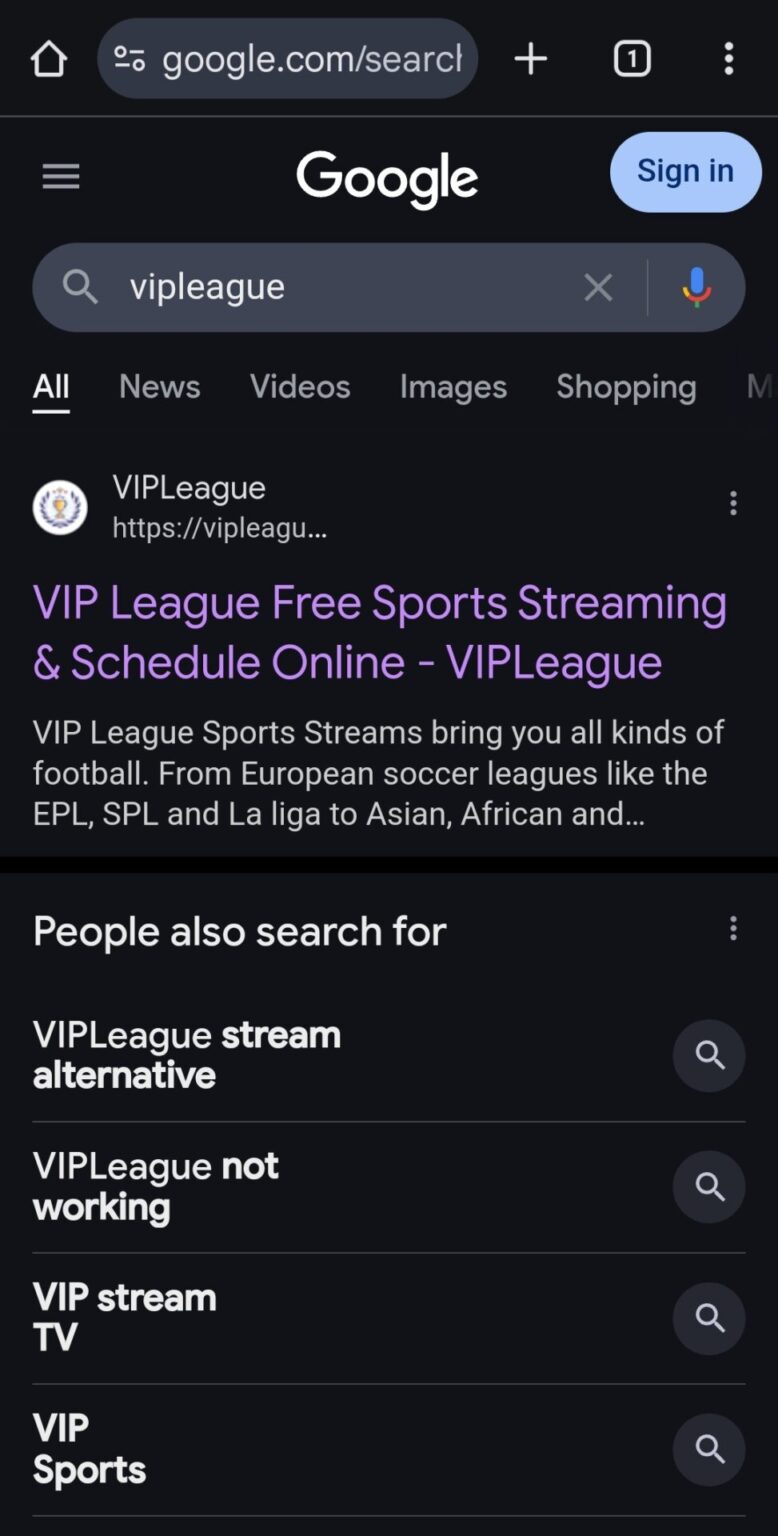The height and width of the screenshot is (1536, 778).
Task: Switch to the News search tab
Action: (x=159, y=387)
